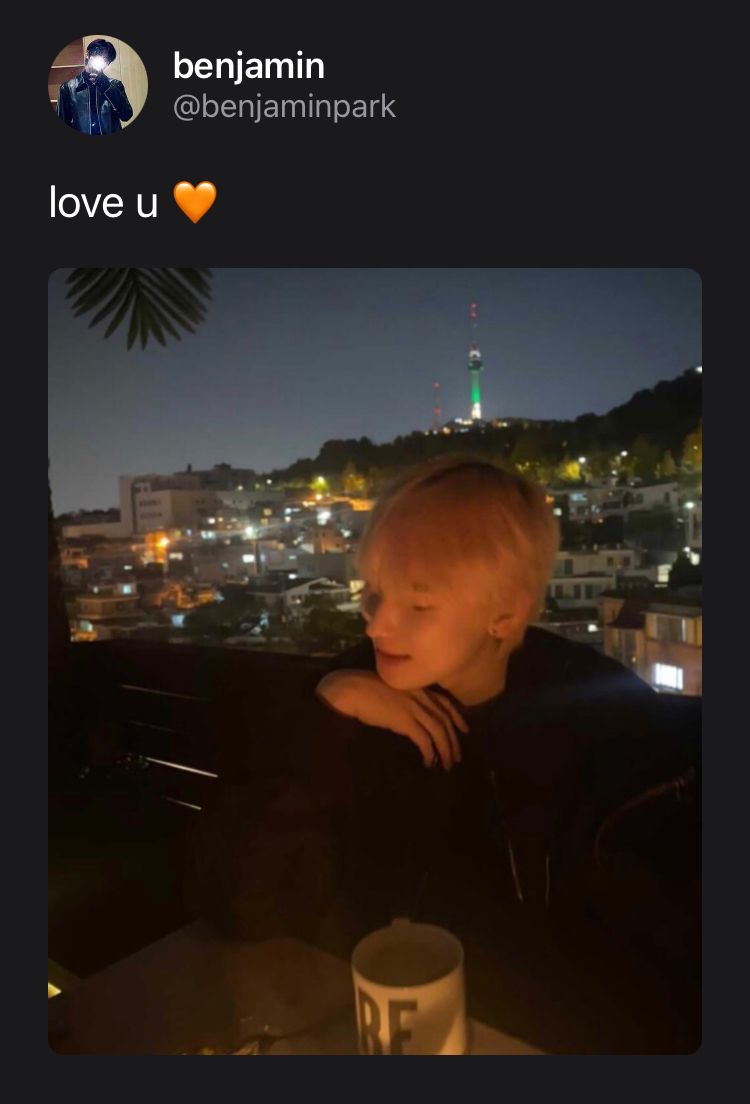This screenshot has width=750, height=1104.
Task: Open the night city photo in the post
Action: click(x=375, y=660)
